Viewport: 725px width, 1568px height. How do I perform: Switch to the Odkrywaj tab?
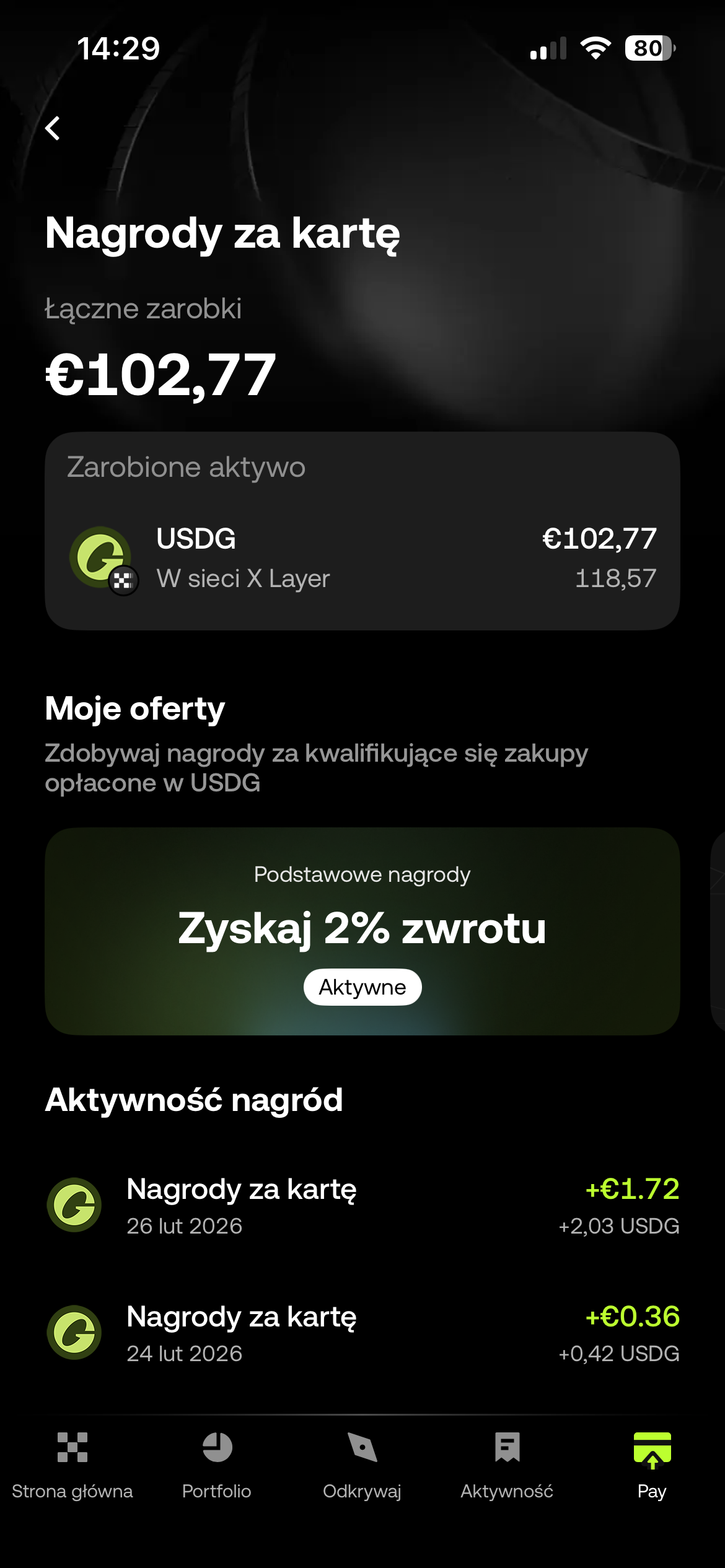click(362, 1464)
